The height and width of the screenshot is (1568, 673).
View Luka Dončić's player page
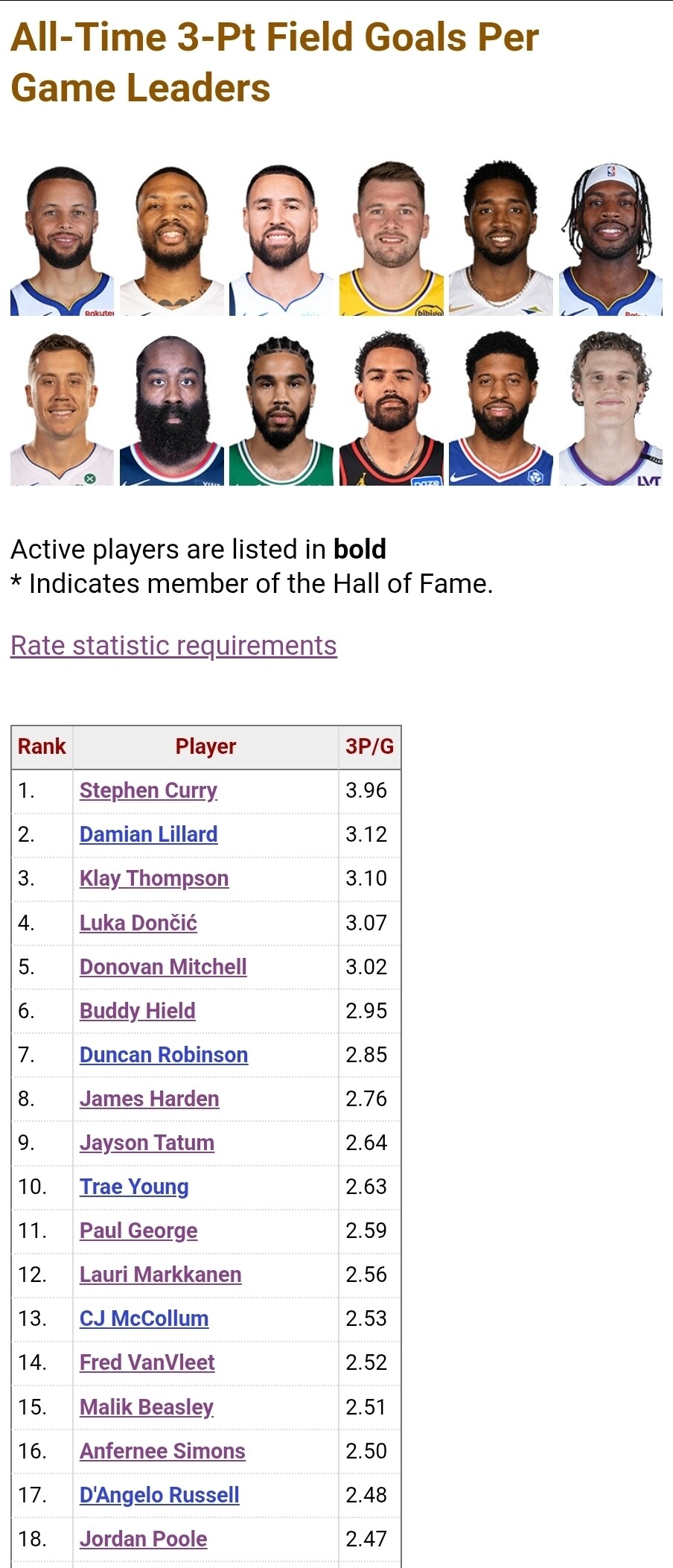(x=138, y=923)
